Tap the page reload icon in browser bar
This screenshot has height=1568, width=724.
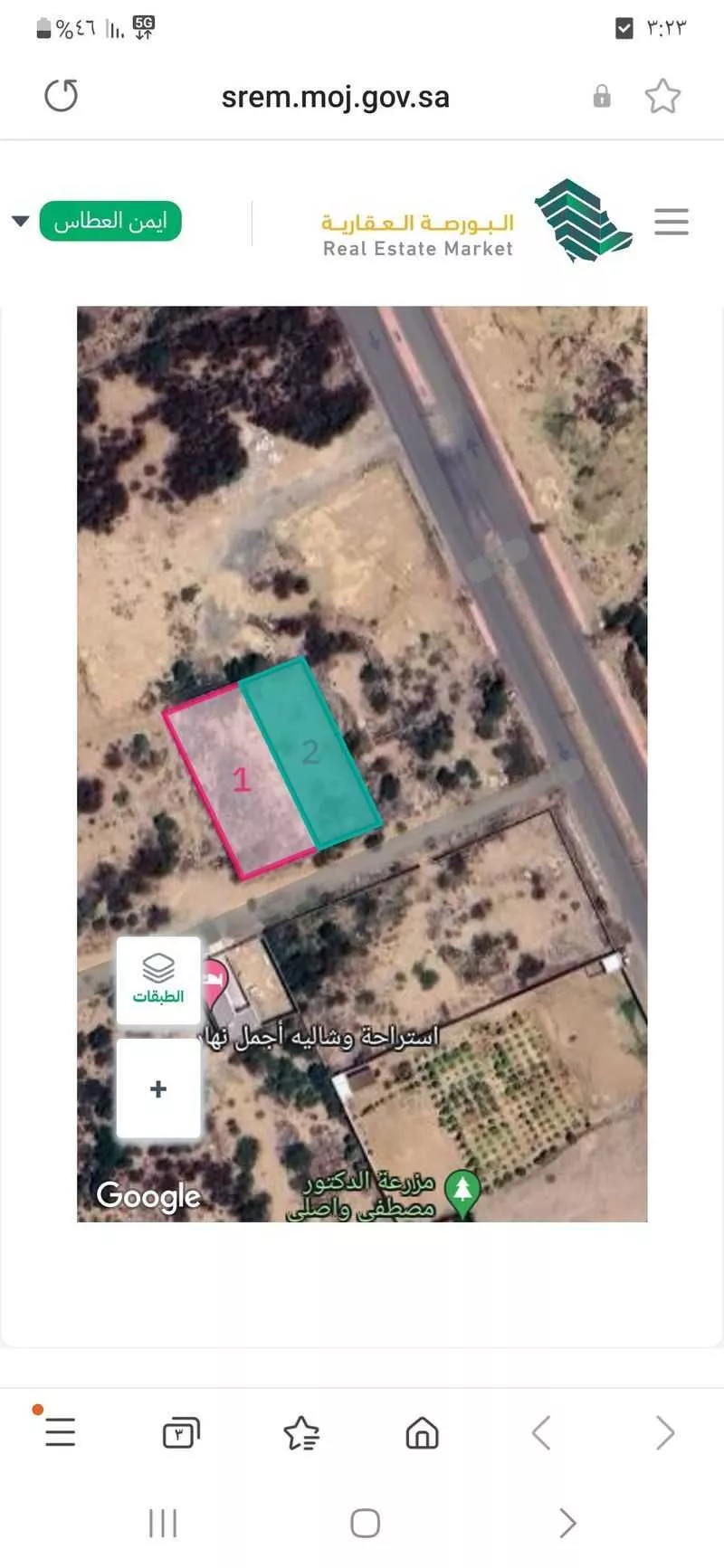[61, 95]
